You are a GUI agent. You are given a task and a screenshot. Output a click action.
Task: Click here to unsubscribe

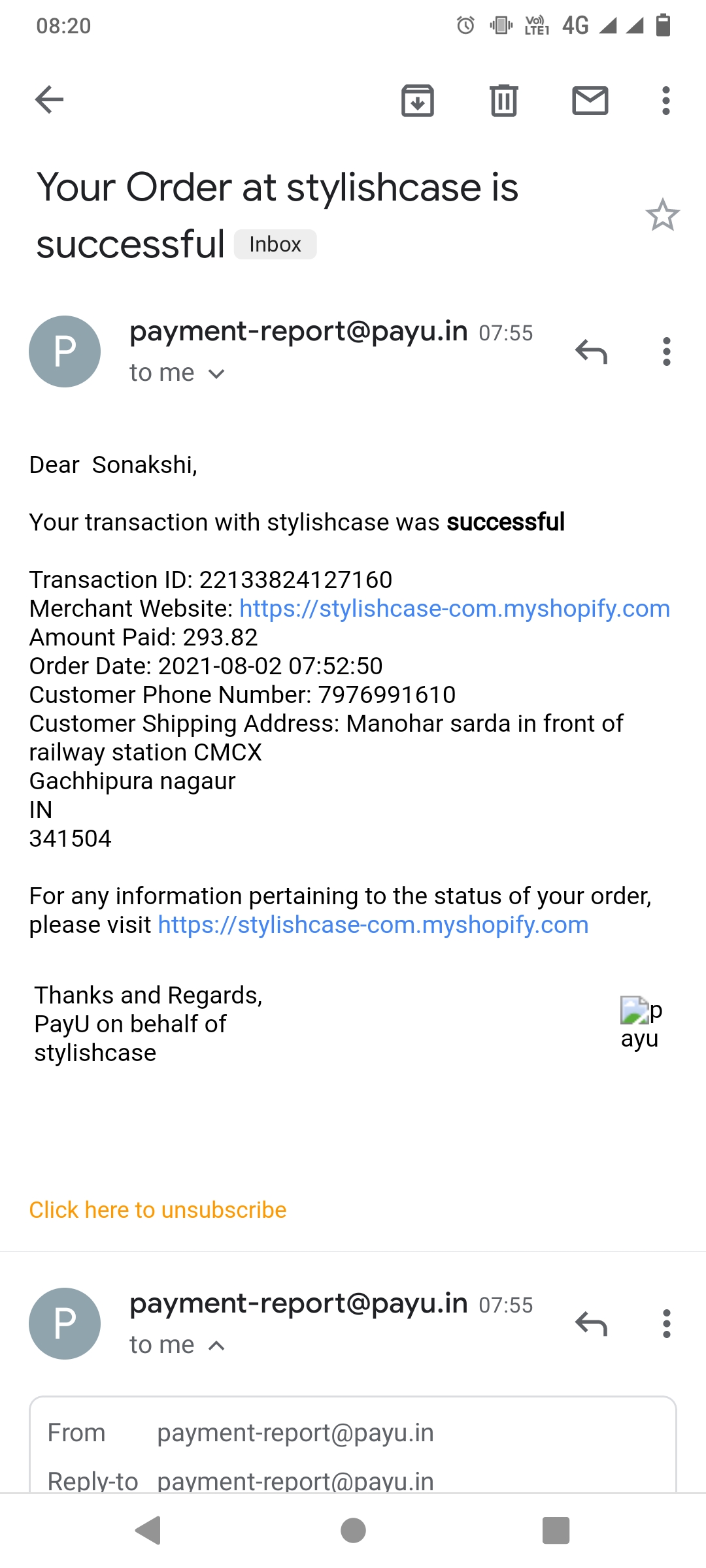click(158, 1210)
